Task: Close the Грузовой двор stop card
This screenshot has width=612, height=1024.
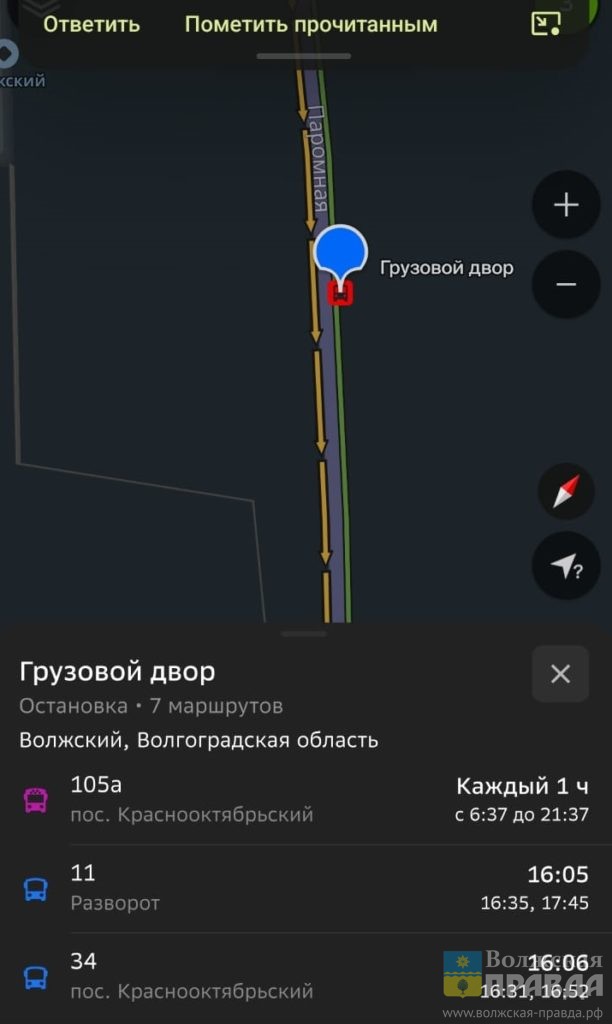Action: click(560, 674)
